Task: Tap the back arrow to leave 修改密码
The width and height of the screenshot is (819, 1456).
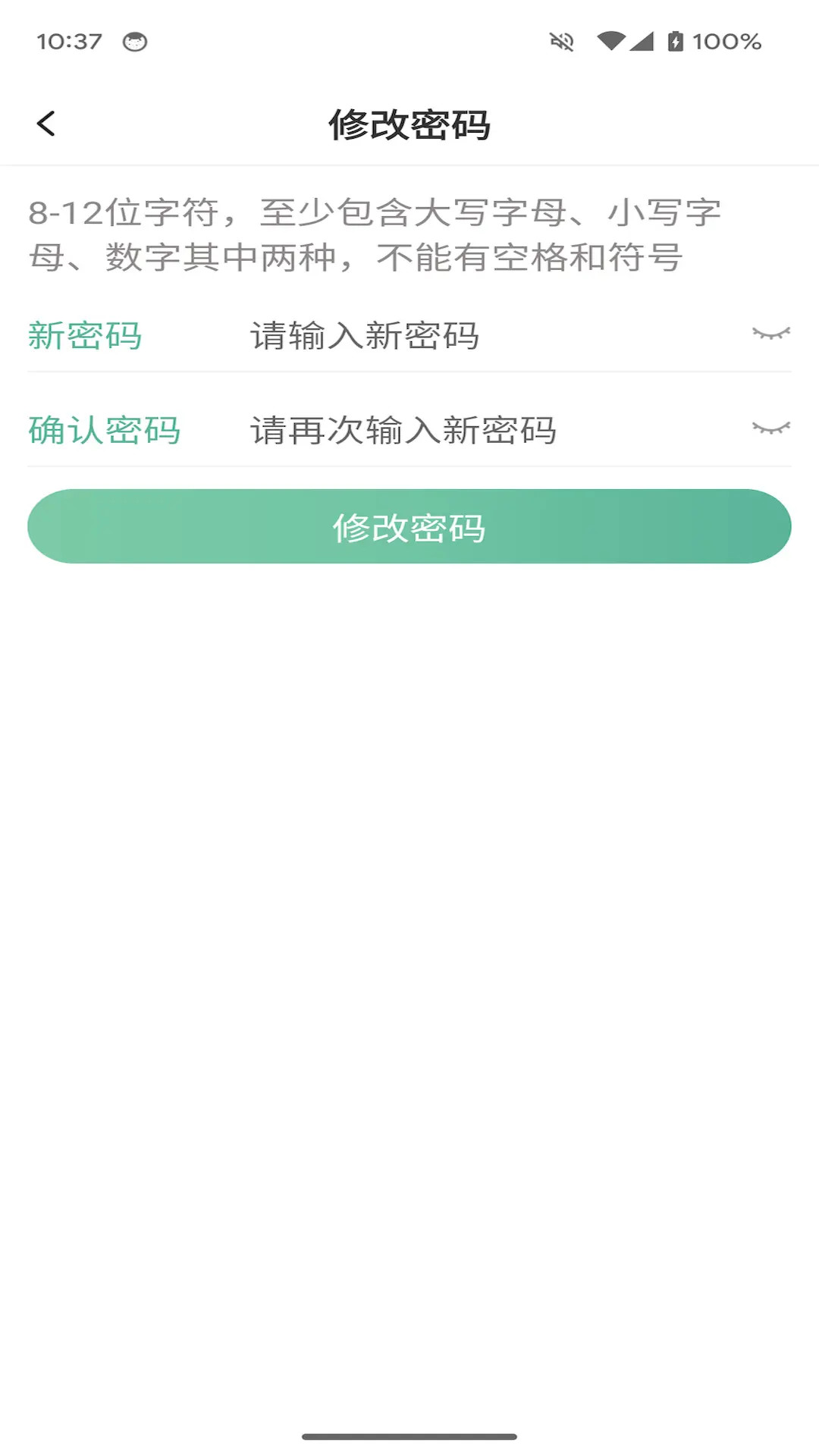Action: click(47, 124)
